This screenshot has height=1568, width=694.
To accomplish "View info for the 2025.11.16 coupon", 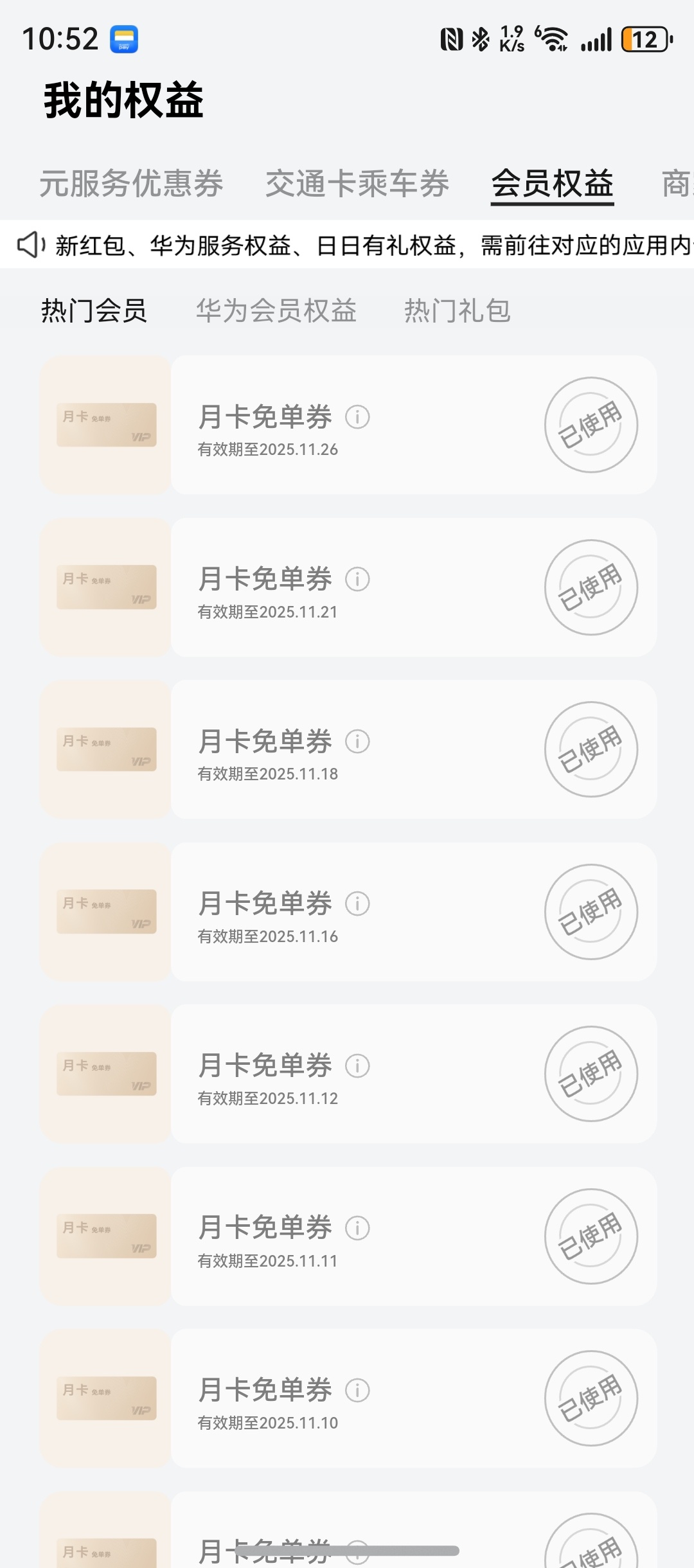I will click(358, 904).
